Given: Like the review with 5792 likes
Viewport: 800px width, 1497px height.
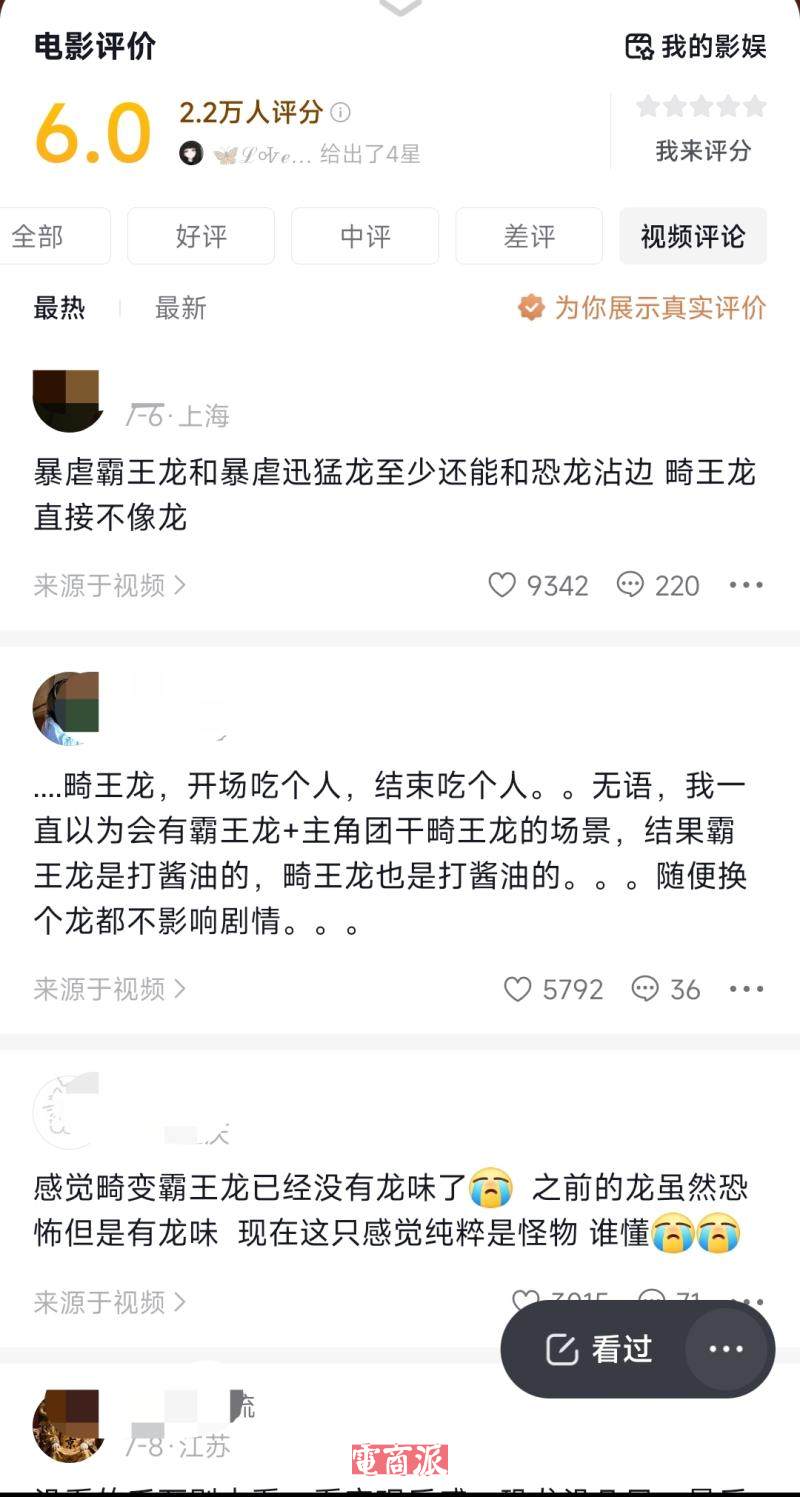Looking at the screenshot, I should [517, 989].
